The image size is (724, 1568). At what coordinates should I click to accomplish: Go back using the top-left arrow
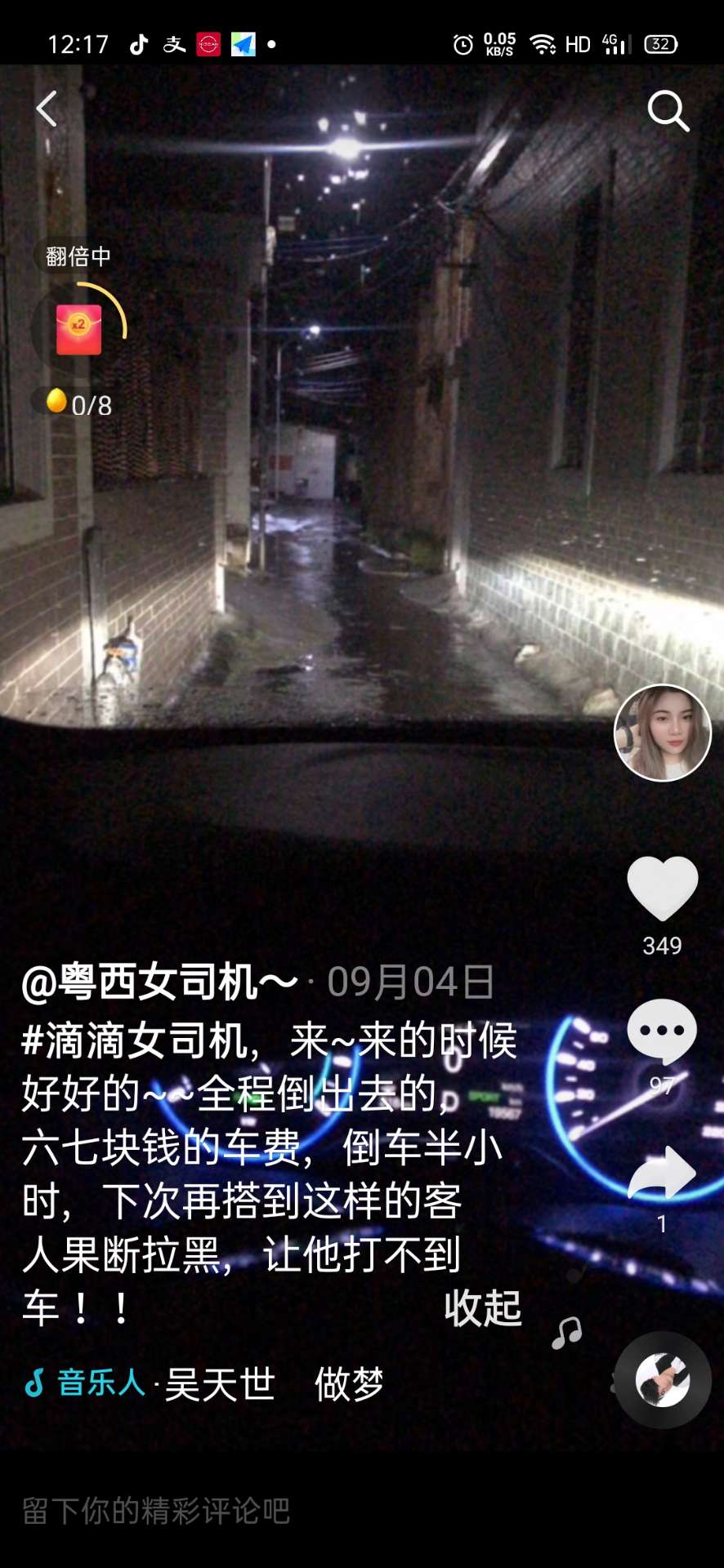coord(47,109)
